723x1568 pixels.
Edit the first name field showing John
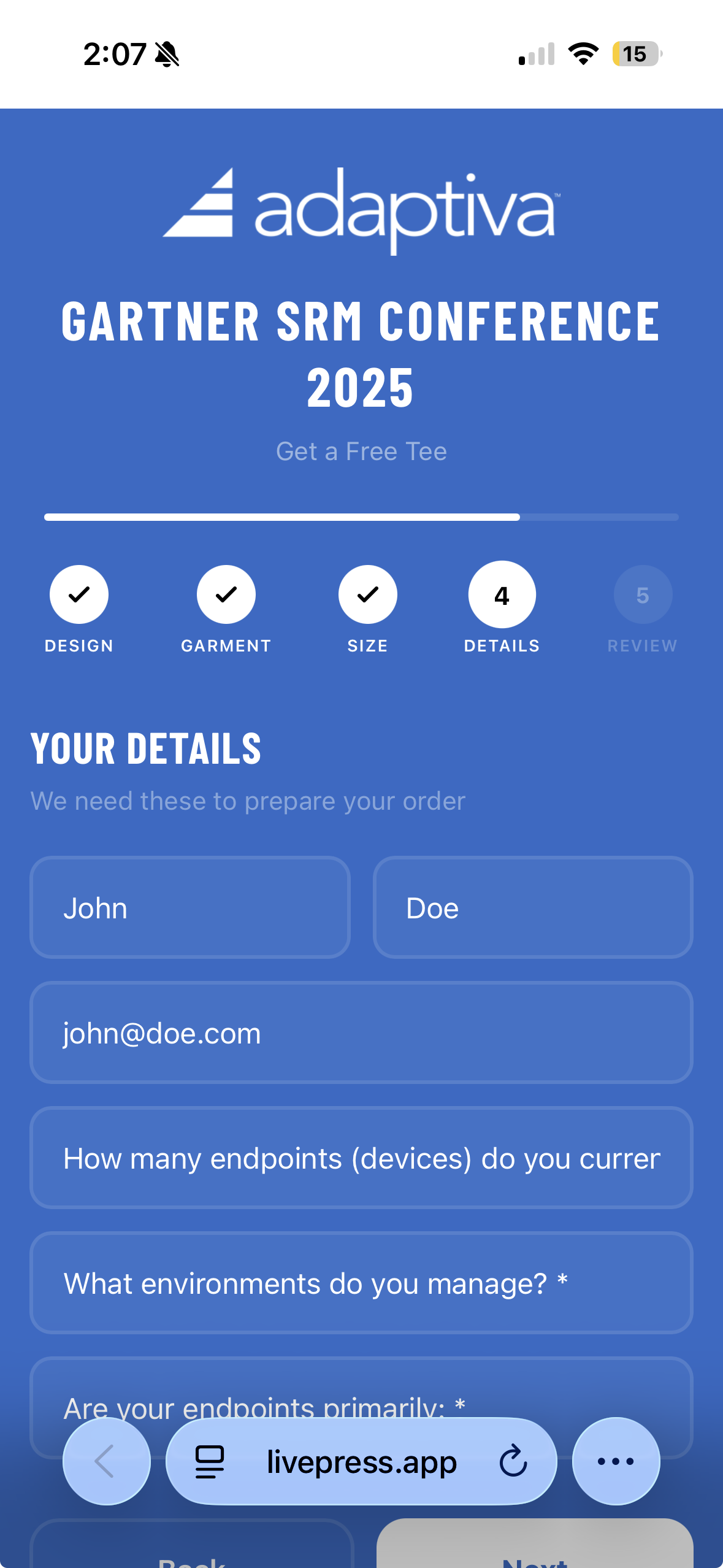(189, 908)
